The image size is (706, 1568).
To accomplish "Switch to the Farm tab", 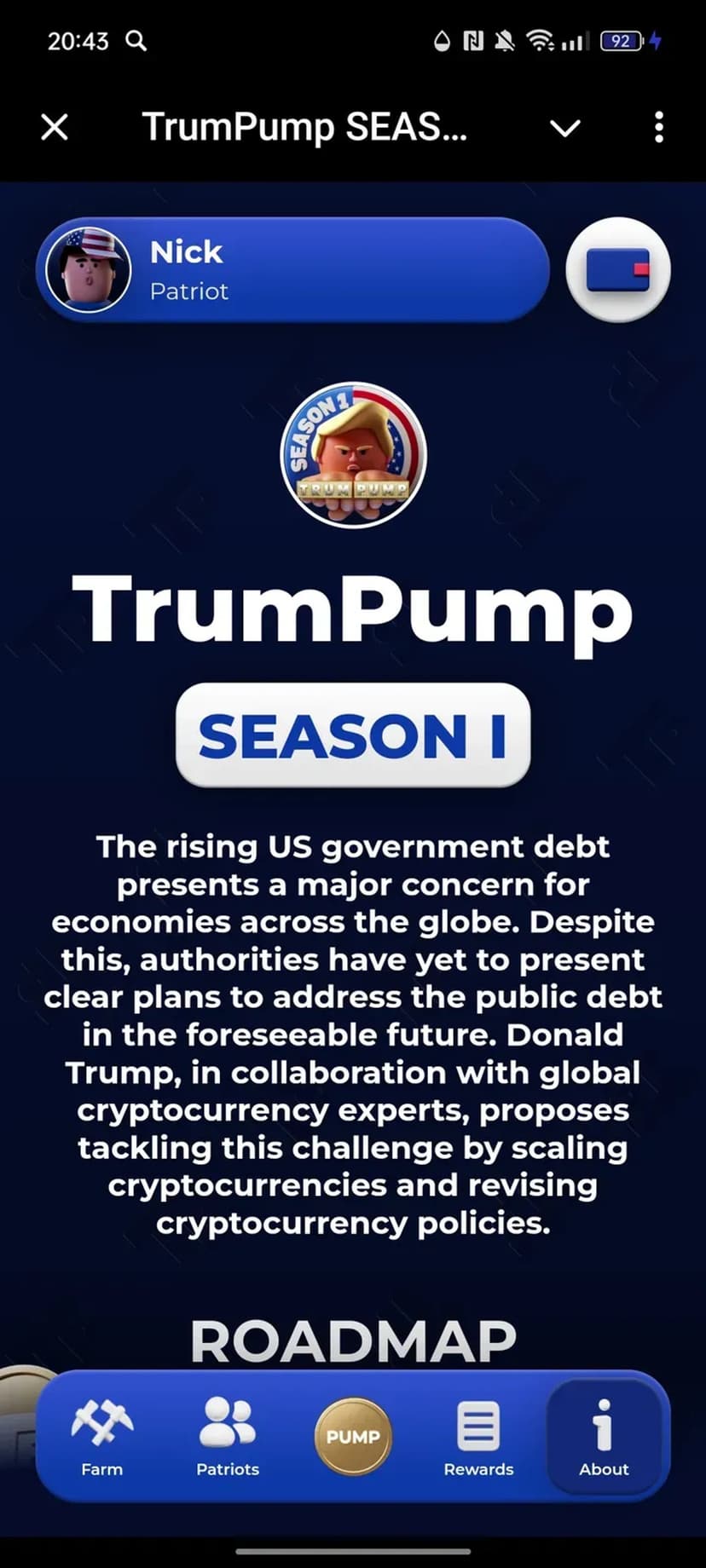I will click(x=101, y=1438).
